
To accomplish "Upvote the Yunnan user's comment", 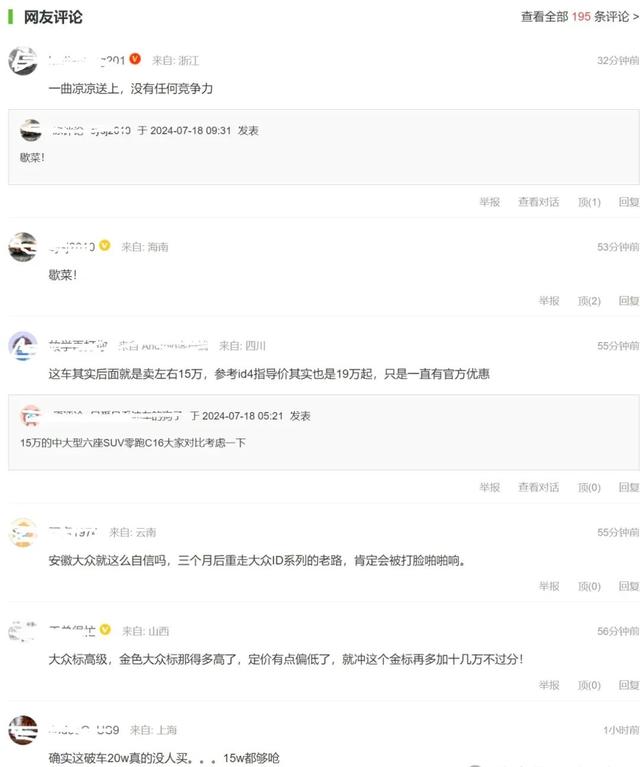I will (588, 586).
